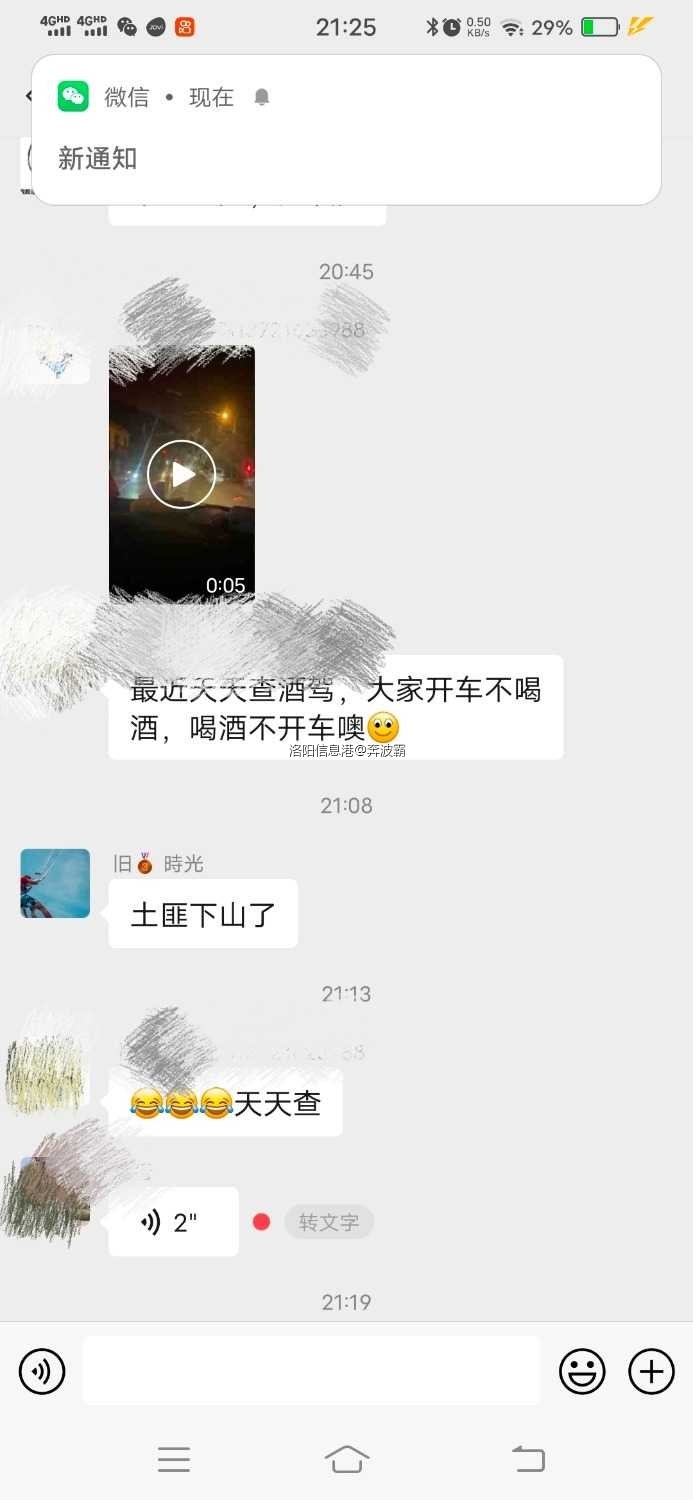Play the 0:05 video message

click(x=181, y=474)
